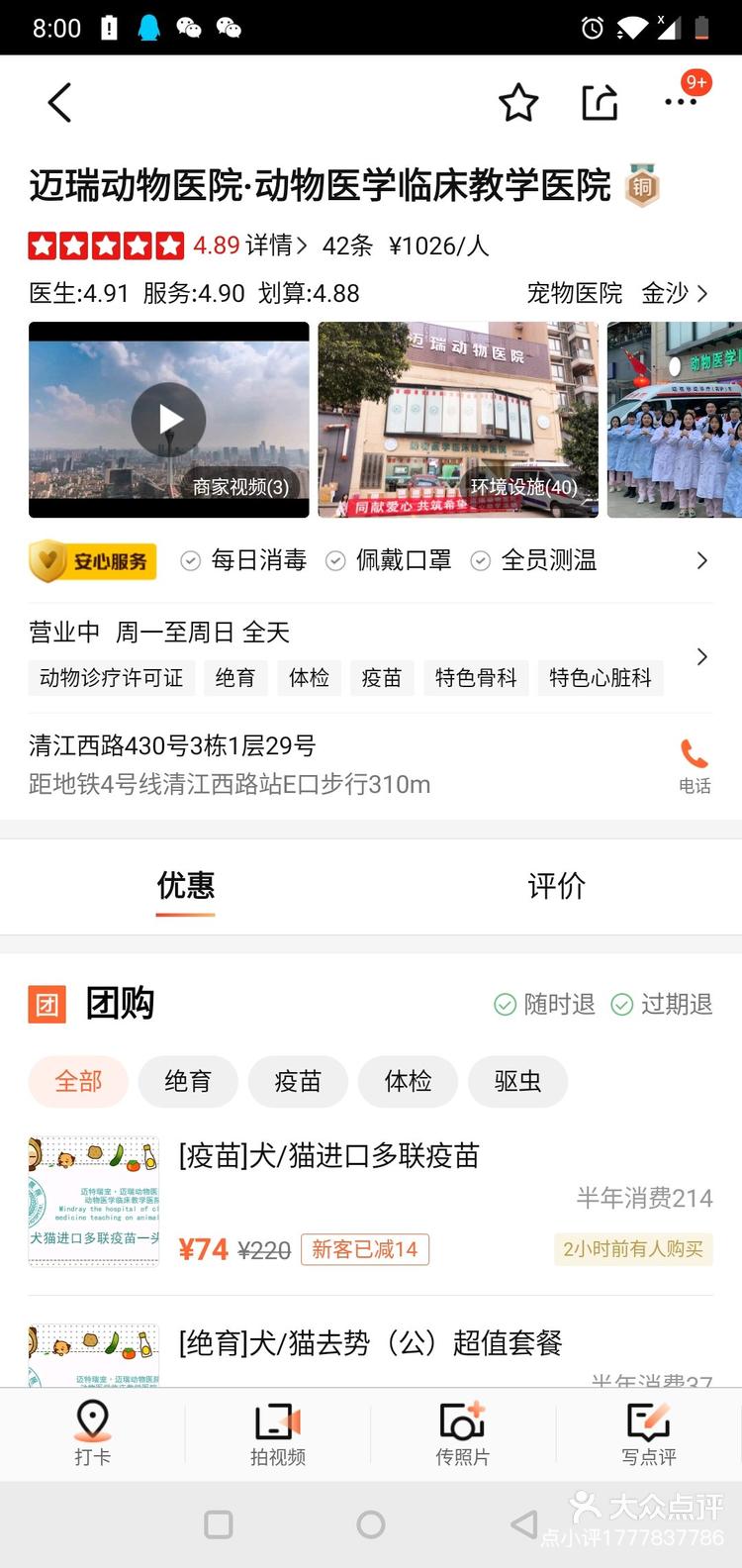The width and height of the screenshot is (742, 1568).
Task: Filter group deals by 绝育 chip
Action: 188,1081
